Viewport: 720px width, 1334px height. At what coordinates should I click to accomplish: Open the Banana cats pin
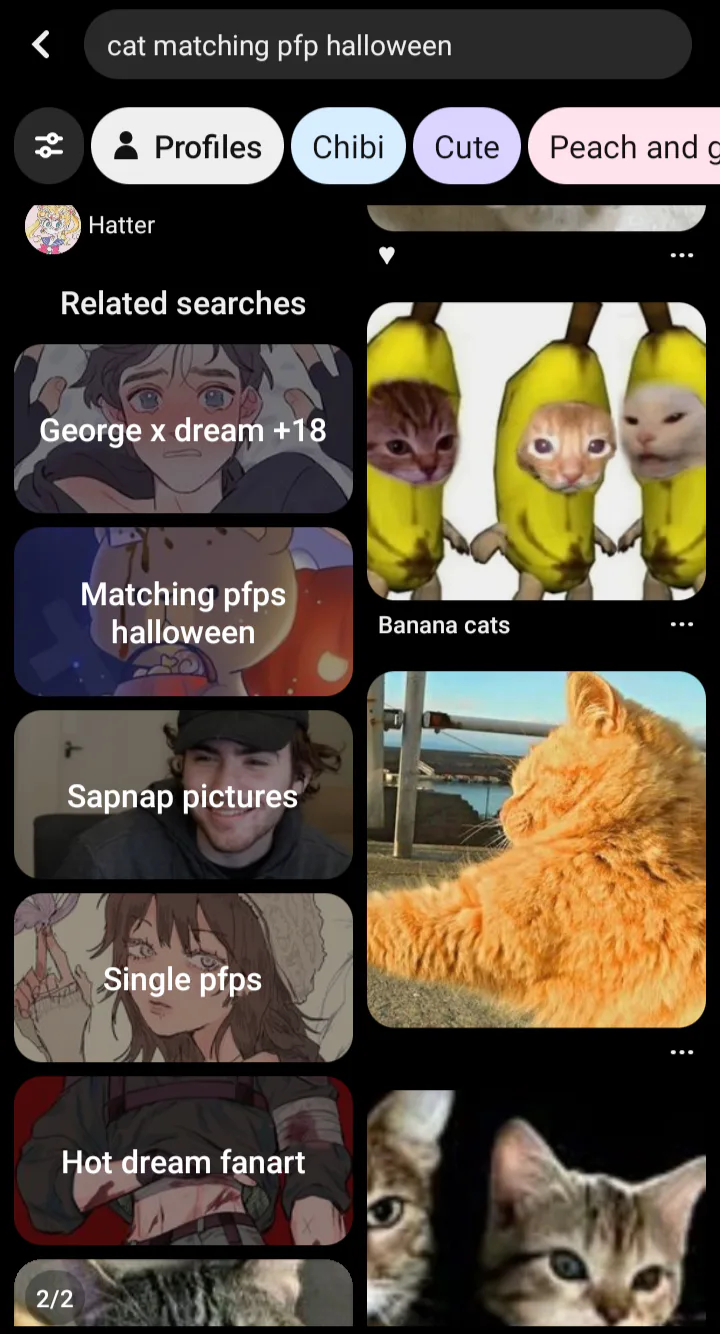(536, 451)
